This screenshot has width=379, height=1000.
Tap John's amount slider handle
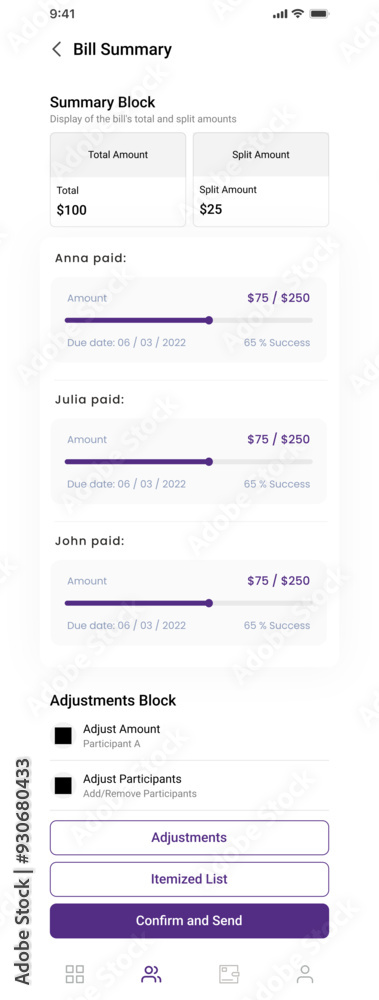pos(209,603)
